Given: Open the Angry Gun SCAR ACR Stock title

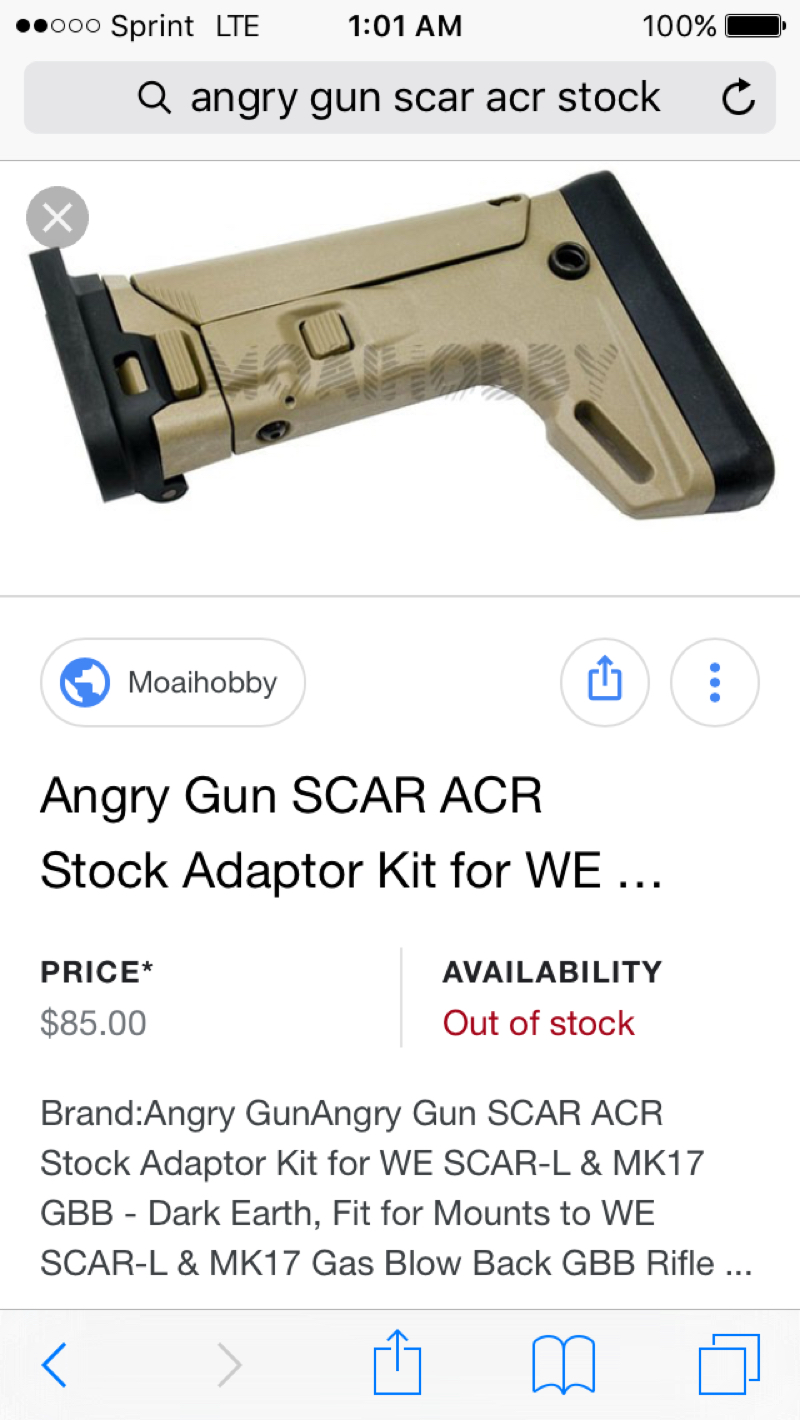Looking at the screenshot, I should pos(351,834).
